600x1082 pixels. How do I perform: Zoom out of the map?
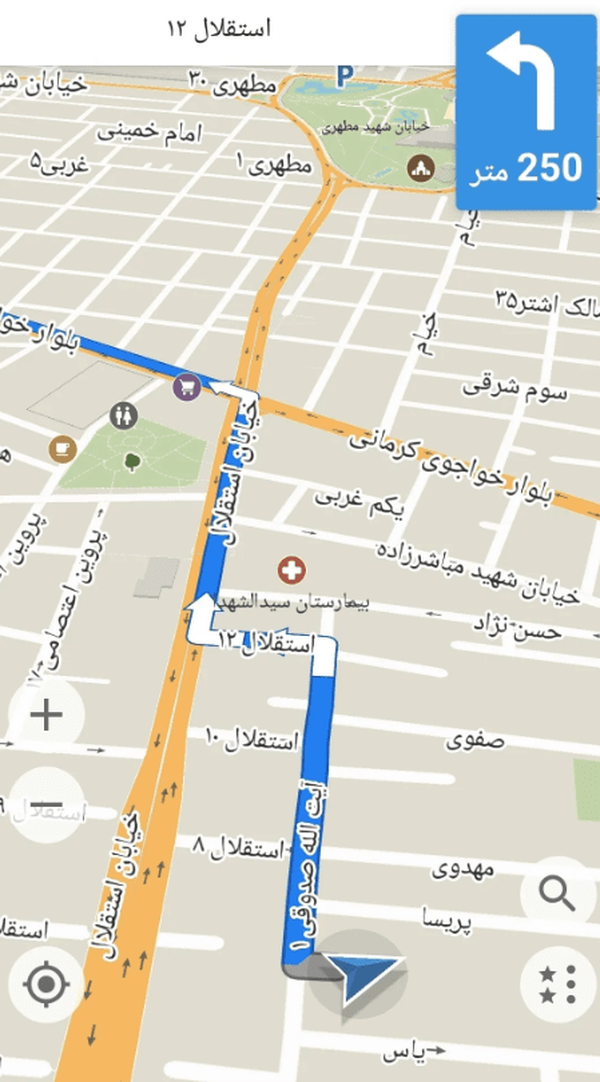46,805
